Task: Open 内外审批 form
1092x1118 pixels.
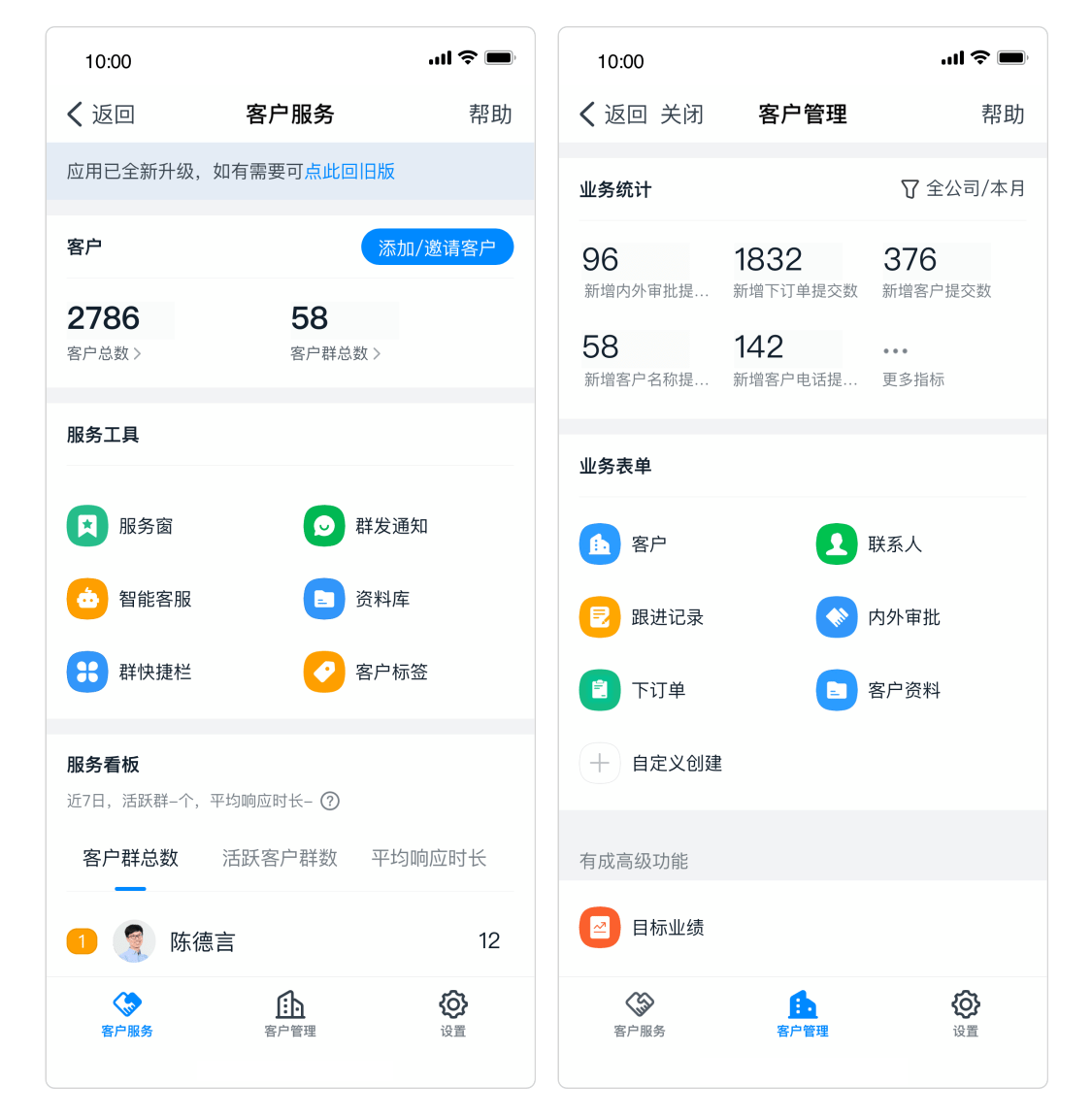Action: click(879, 617)
